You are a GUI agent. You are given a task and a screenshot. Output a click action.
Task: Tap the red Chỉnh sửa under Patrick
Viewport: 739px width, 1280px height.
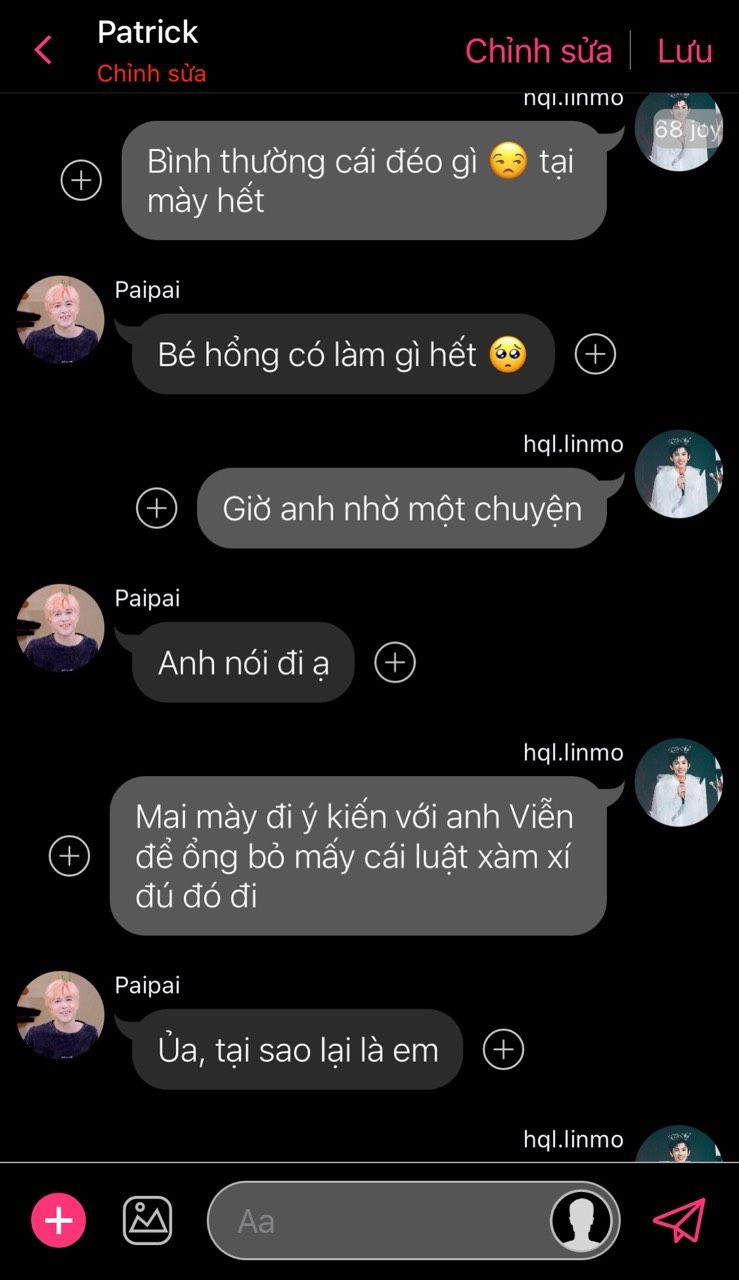(151, 74)
